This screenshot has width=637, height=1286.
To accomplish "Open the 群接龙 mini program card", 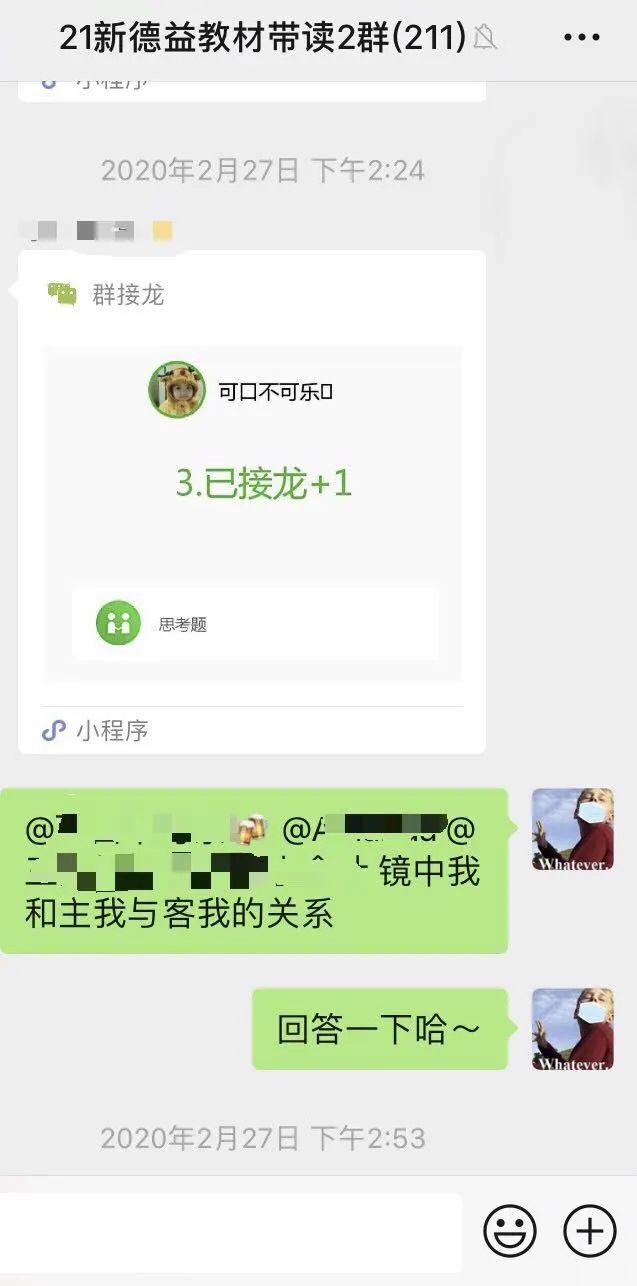I will coord(252,480).
